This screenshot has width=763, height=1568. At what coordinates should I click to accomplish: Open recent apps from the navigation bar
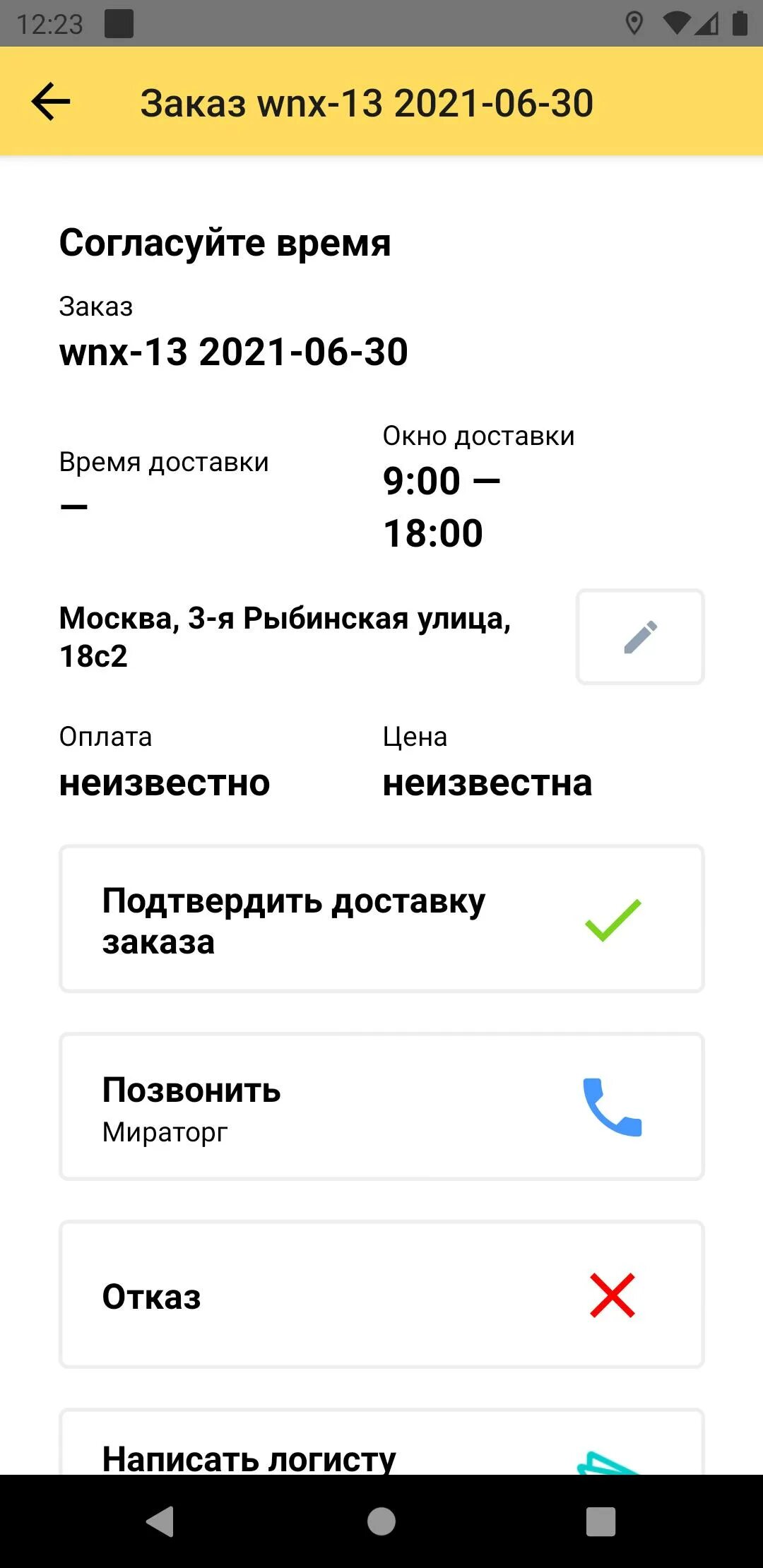(x=601, y=1521)
